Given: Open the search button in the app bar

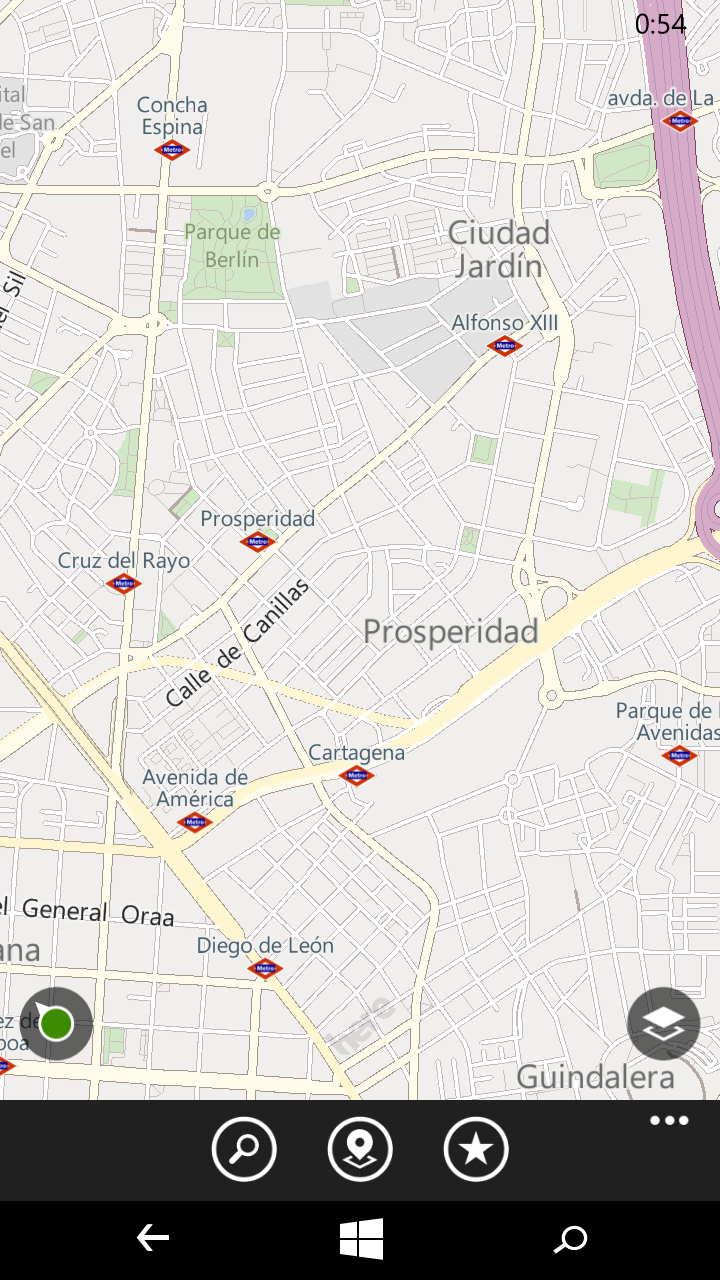Looking at the screenshot, I should [x=244, y=1150].
